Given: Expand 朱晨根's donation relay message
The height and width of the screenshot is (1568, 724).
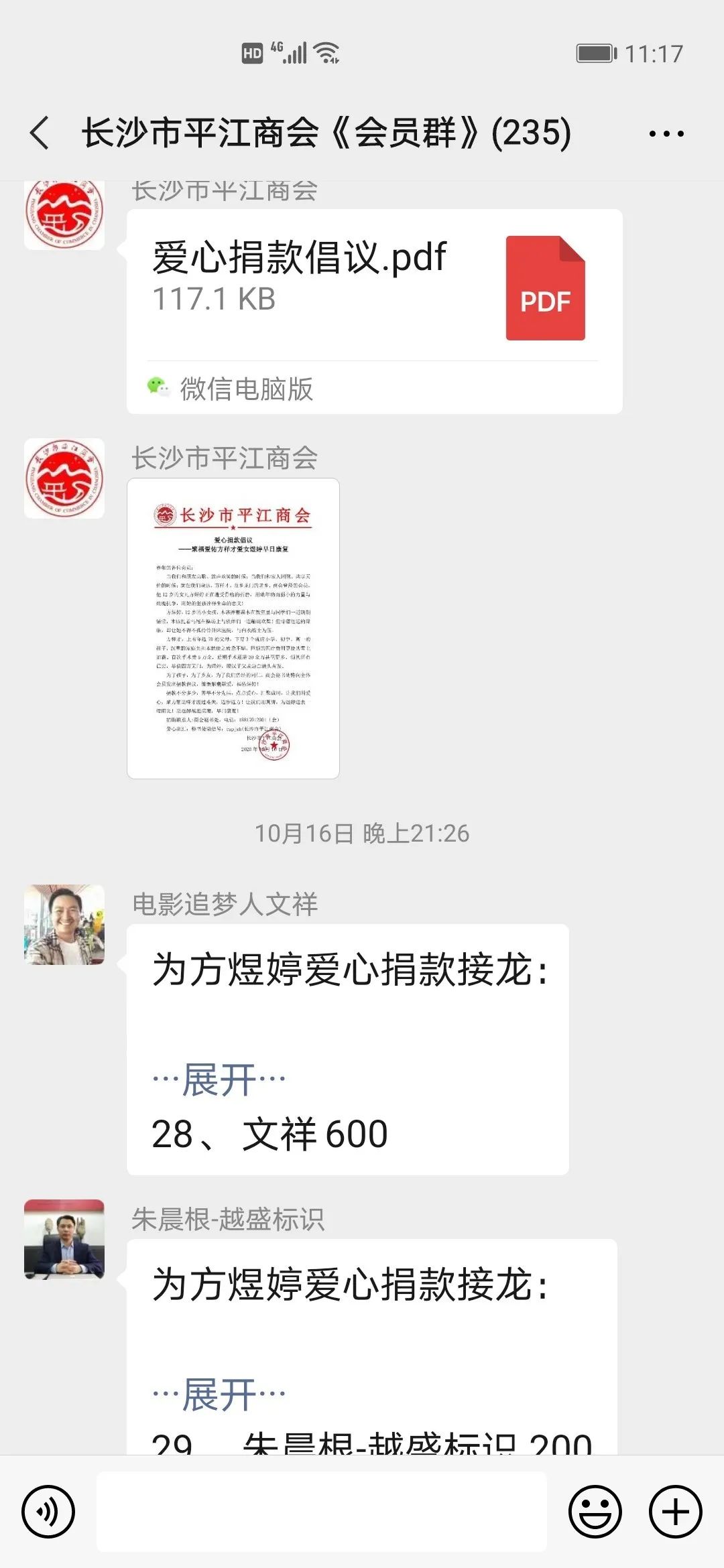Looking at the screenshot, I should pyautogui.click(x=219, y=1395).
